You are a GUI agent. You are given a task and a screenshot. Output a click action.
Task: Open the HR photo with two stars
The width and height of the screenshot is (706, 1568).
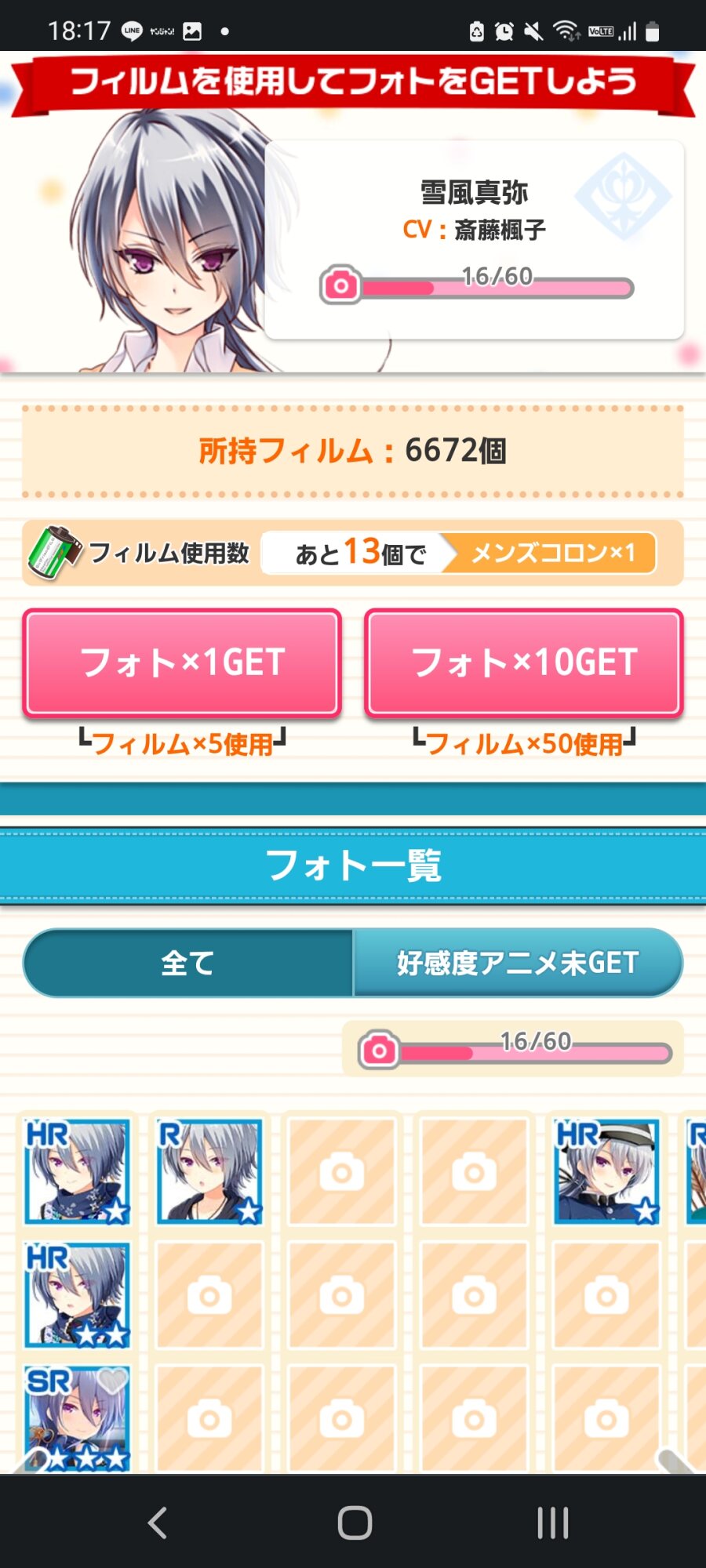[77, 1295]
